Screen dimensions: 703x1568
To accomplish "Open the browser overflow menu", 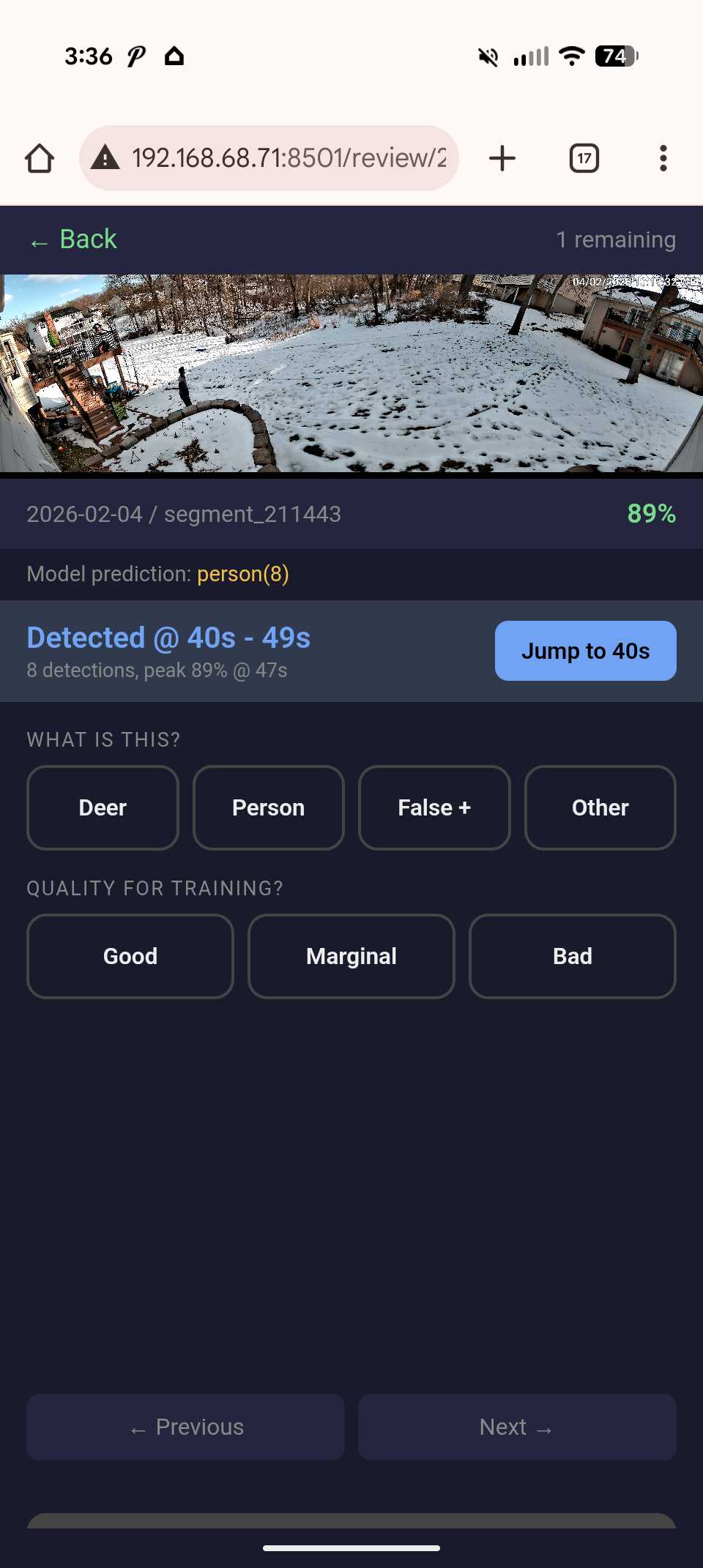I will tap(663, 158).
